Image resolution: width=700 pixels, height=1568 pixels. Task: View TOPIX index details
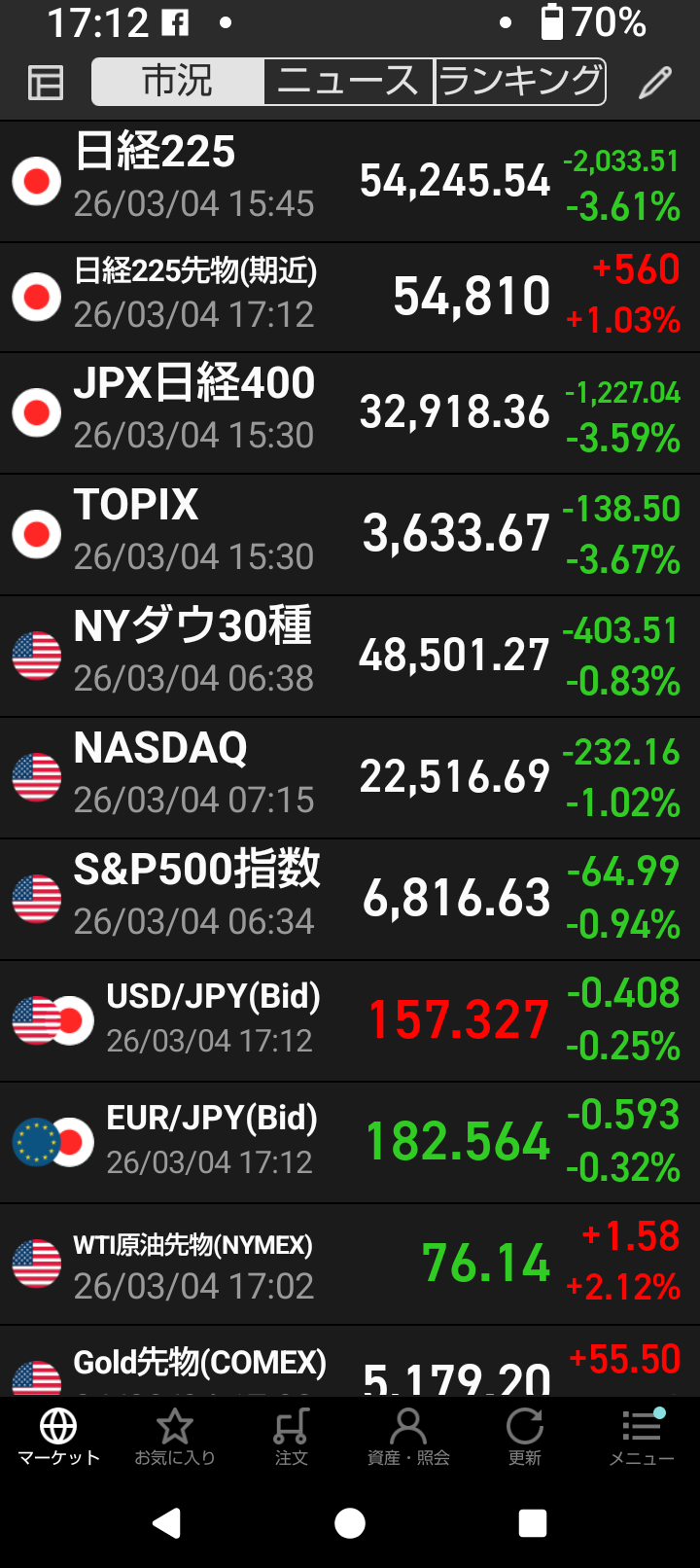click(x=350, y=534)
